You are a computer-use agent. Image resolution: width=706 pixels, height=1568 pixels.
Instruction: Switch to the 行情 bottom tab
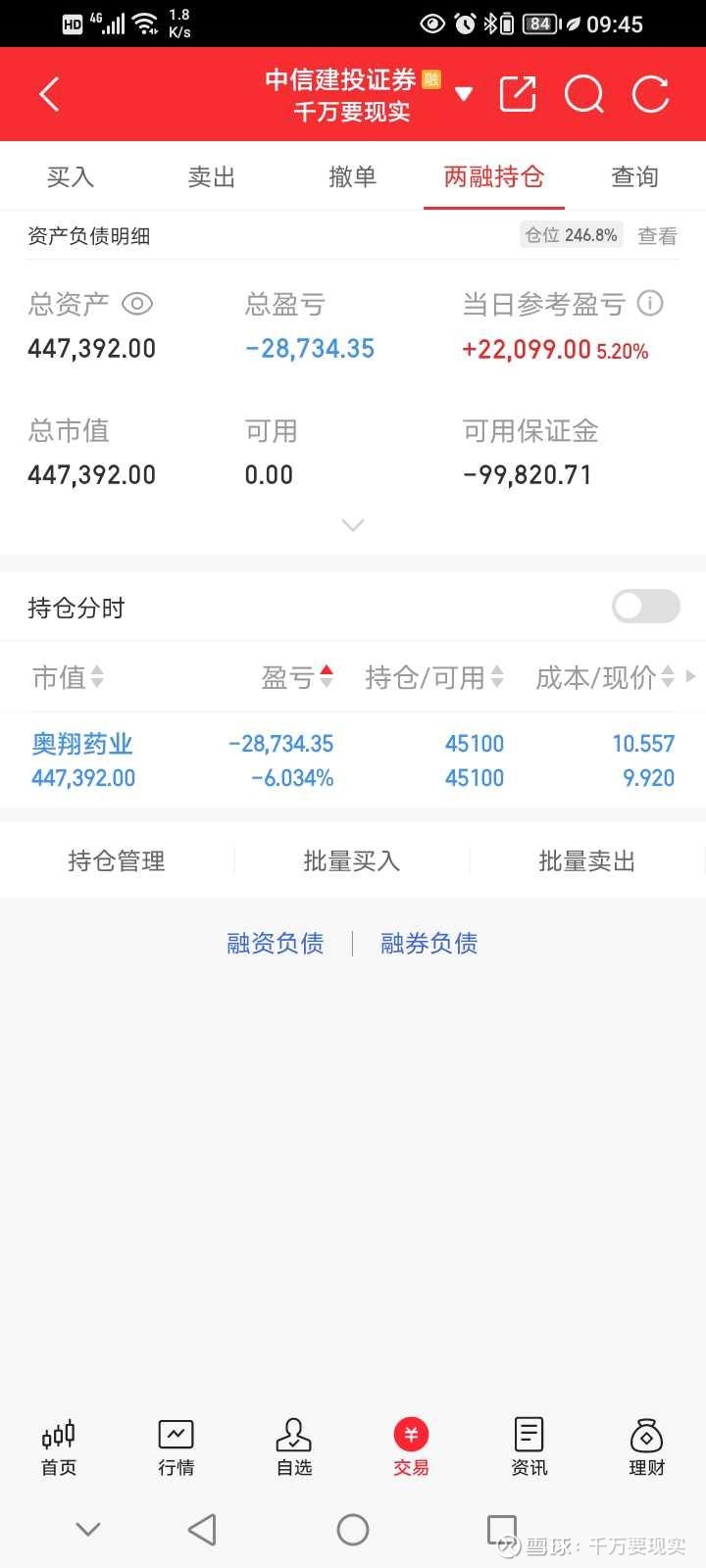point(176,1447)
